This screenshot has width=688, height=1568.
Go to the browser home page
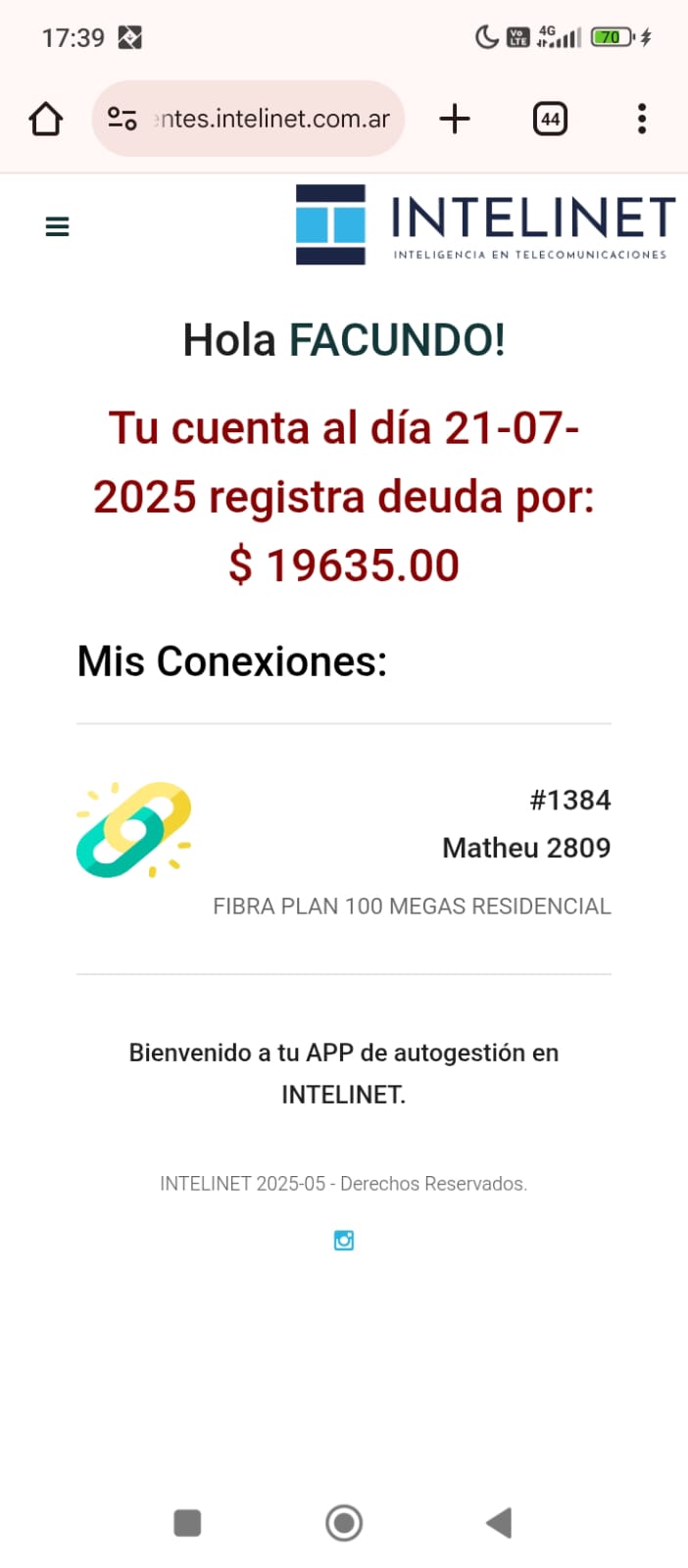pyautogui.click(x=46, y=120)
